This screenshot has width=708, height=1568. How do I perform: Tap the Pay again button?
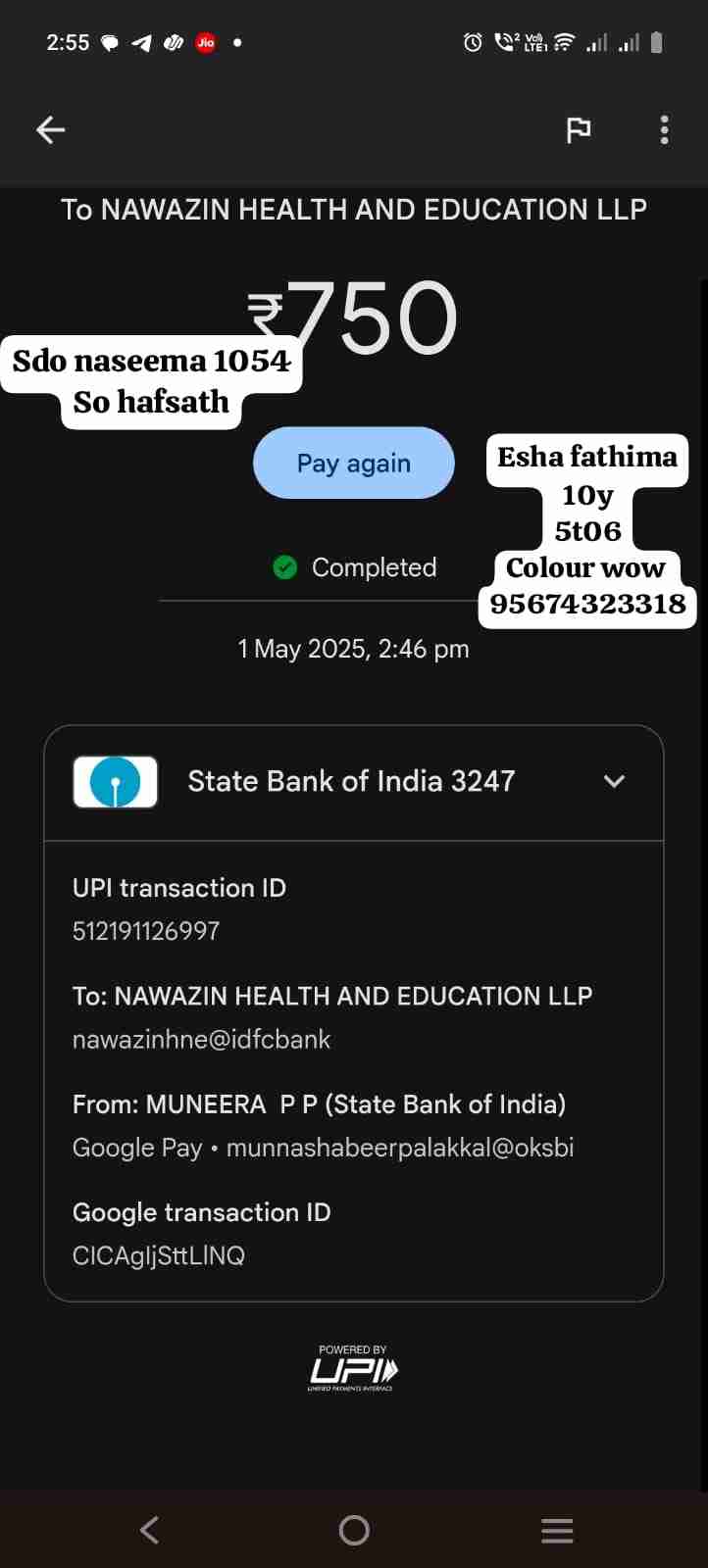click(x=354, y=463)
